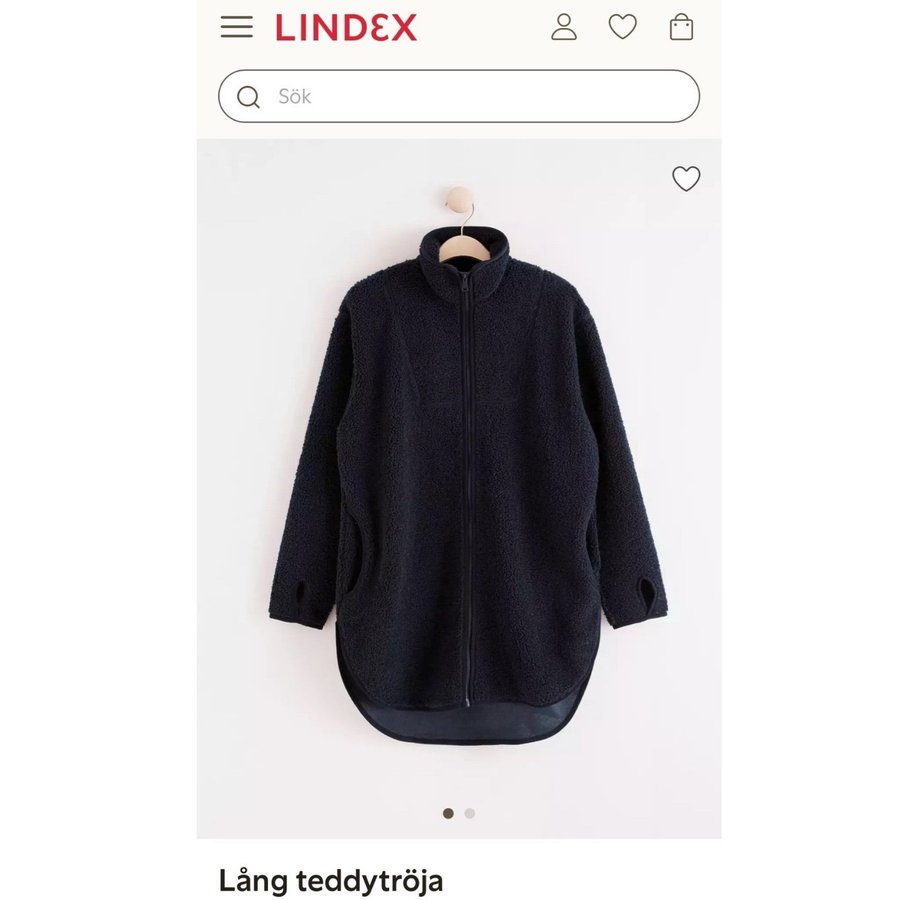
Task: Open the user account icon
Action: tap(564, 27)
